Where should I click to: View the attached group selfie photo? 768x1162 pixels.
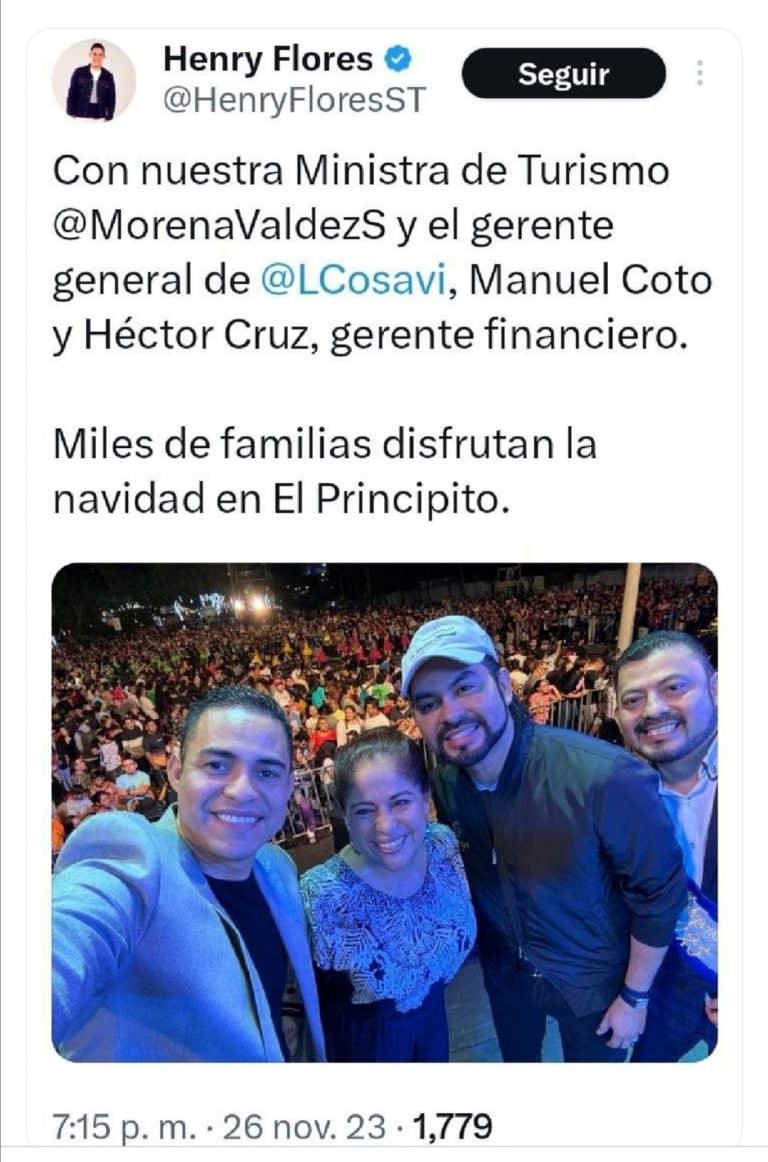pyautogui.click(x=384, y=812)
